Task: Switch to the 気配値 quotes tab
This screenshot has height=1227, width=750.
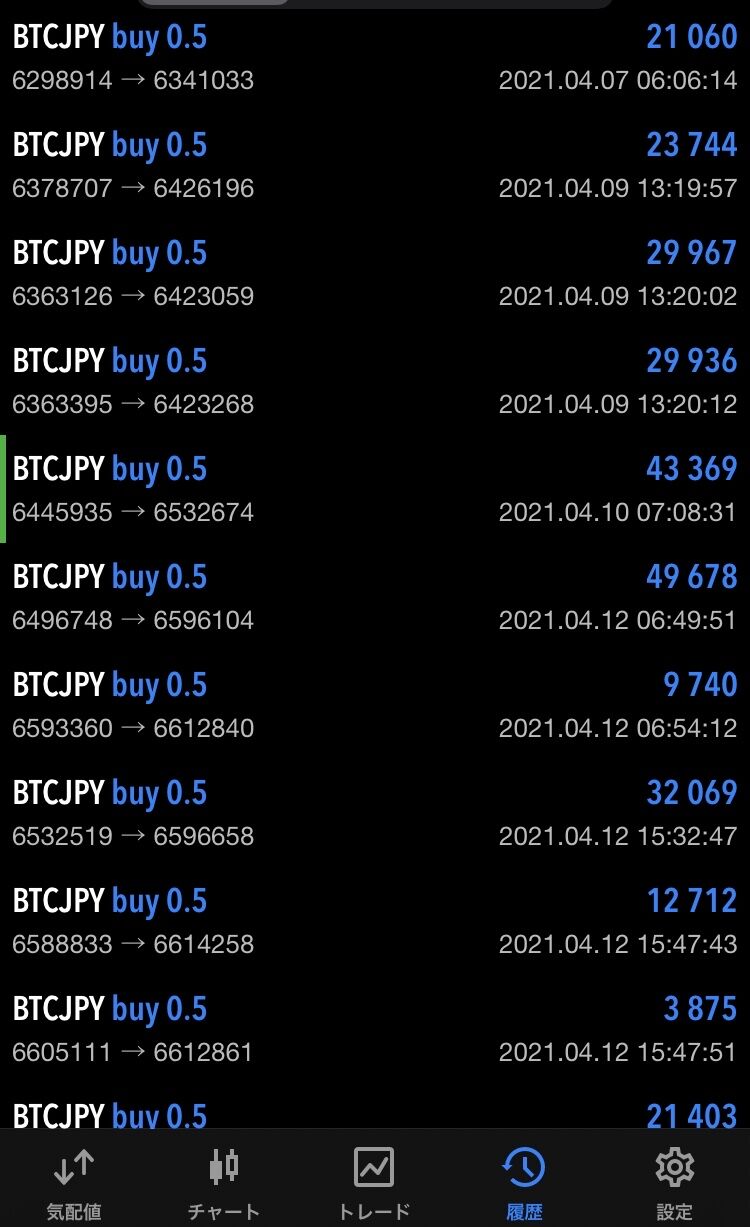Action: (x=74, y=1180)
